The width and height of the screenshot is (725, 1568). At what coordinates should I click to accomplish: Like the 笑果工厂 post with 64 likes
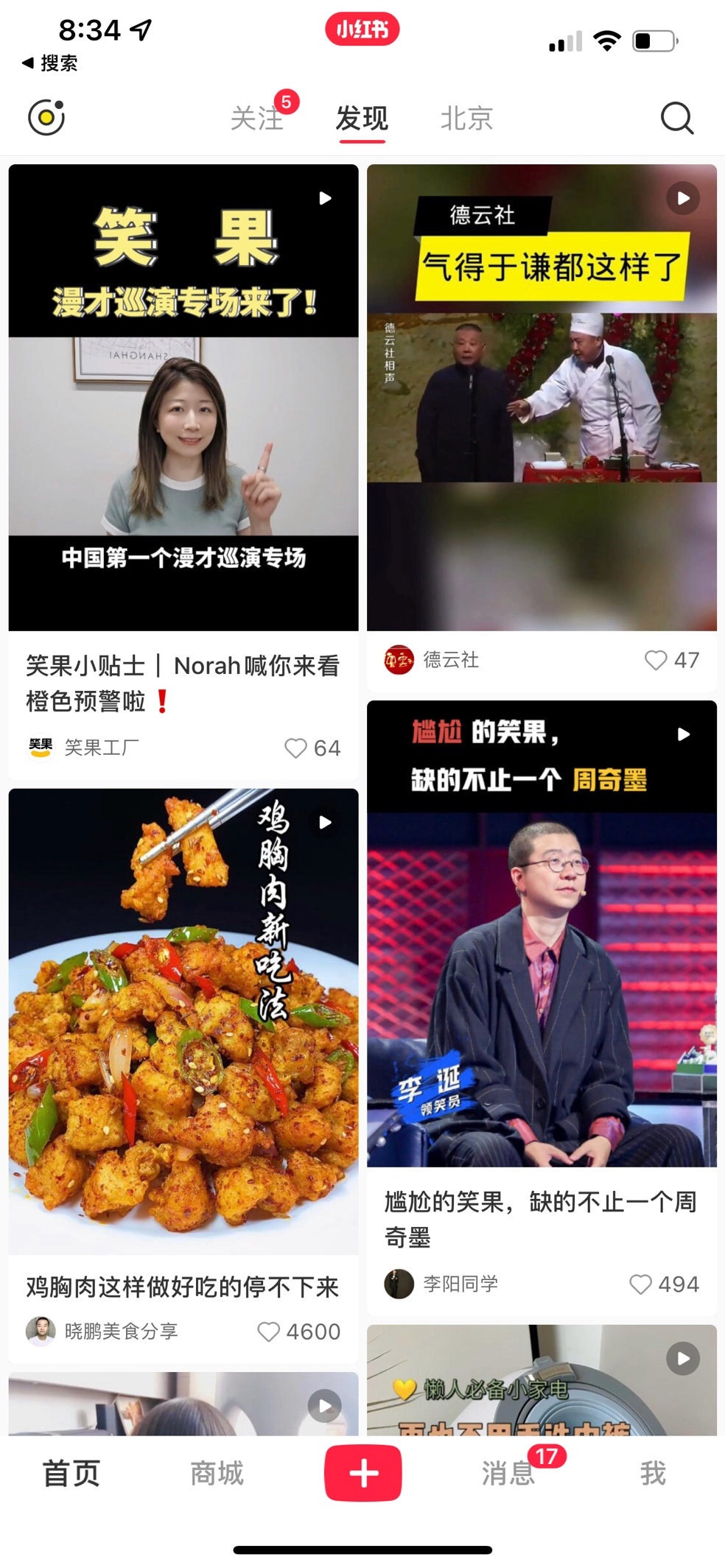point(295,748)
